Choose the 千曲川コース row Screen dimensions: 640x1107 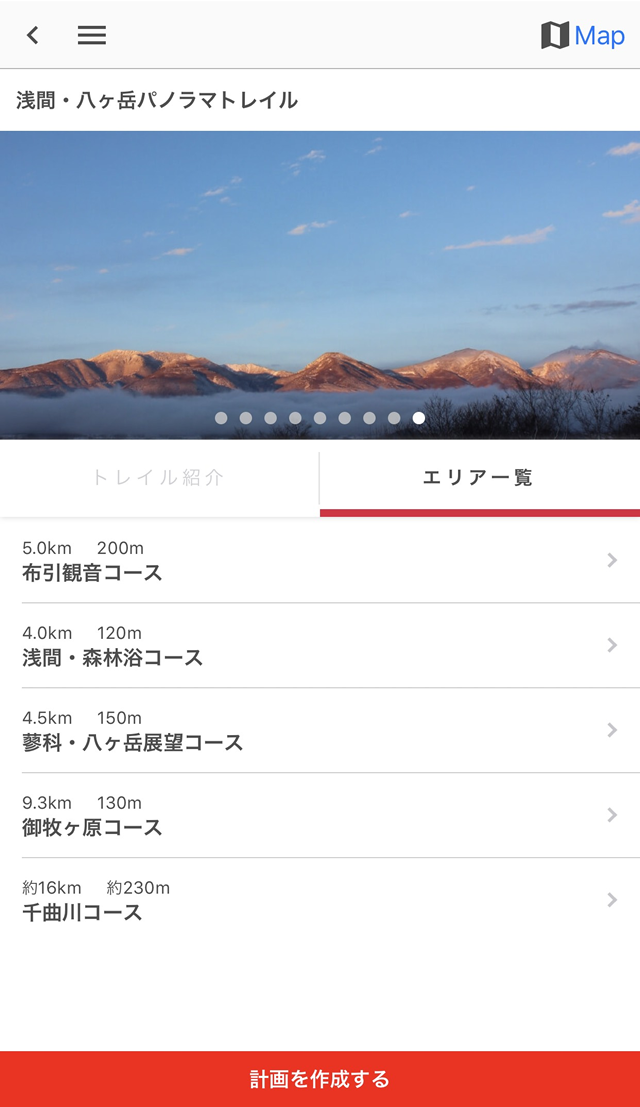click(x=320, y=901)
